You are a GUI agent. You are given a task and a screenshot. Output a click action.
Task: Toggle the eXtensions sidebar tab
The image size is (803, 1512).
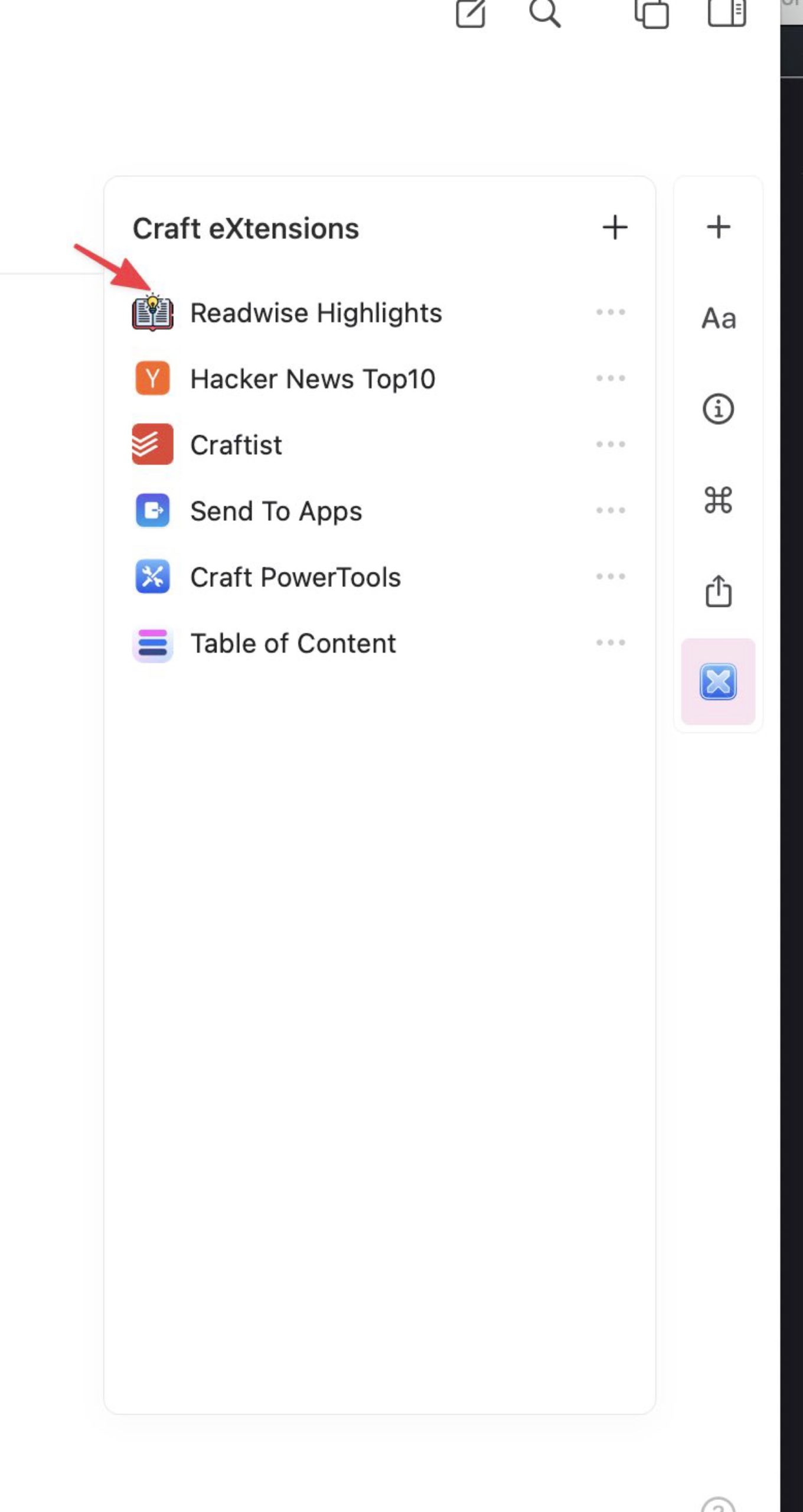(x=718, y=682)
